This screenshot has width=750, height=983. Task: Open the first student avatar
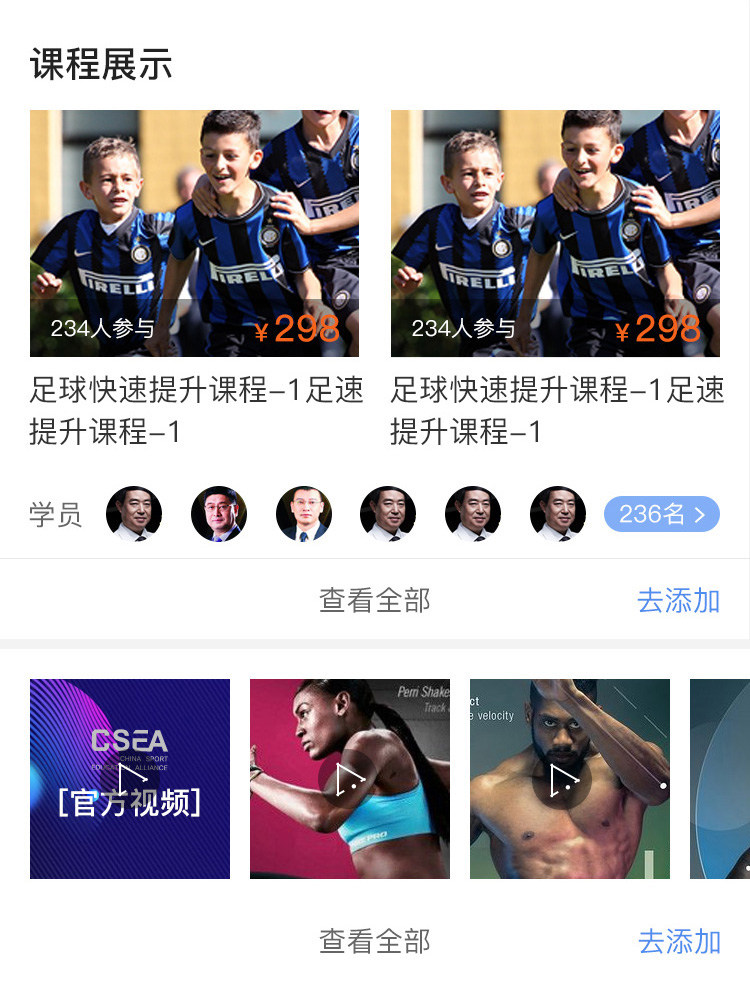134,514
